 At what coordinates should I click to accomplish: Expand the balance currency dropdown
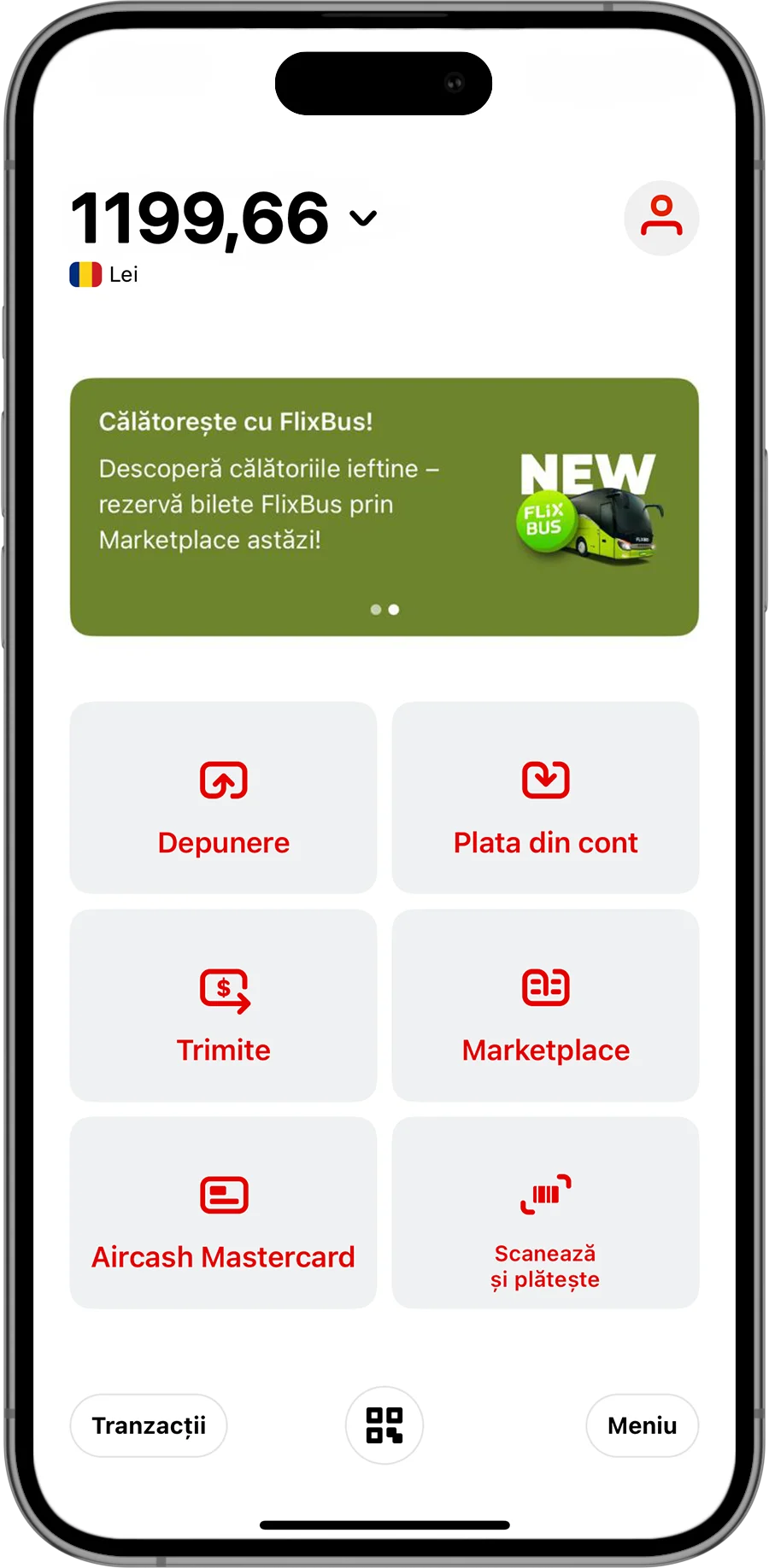click(x=363, y=219)
